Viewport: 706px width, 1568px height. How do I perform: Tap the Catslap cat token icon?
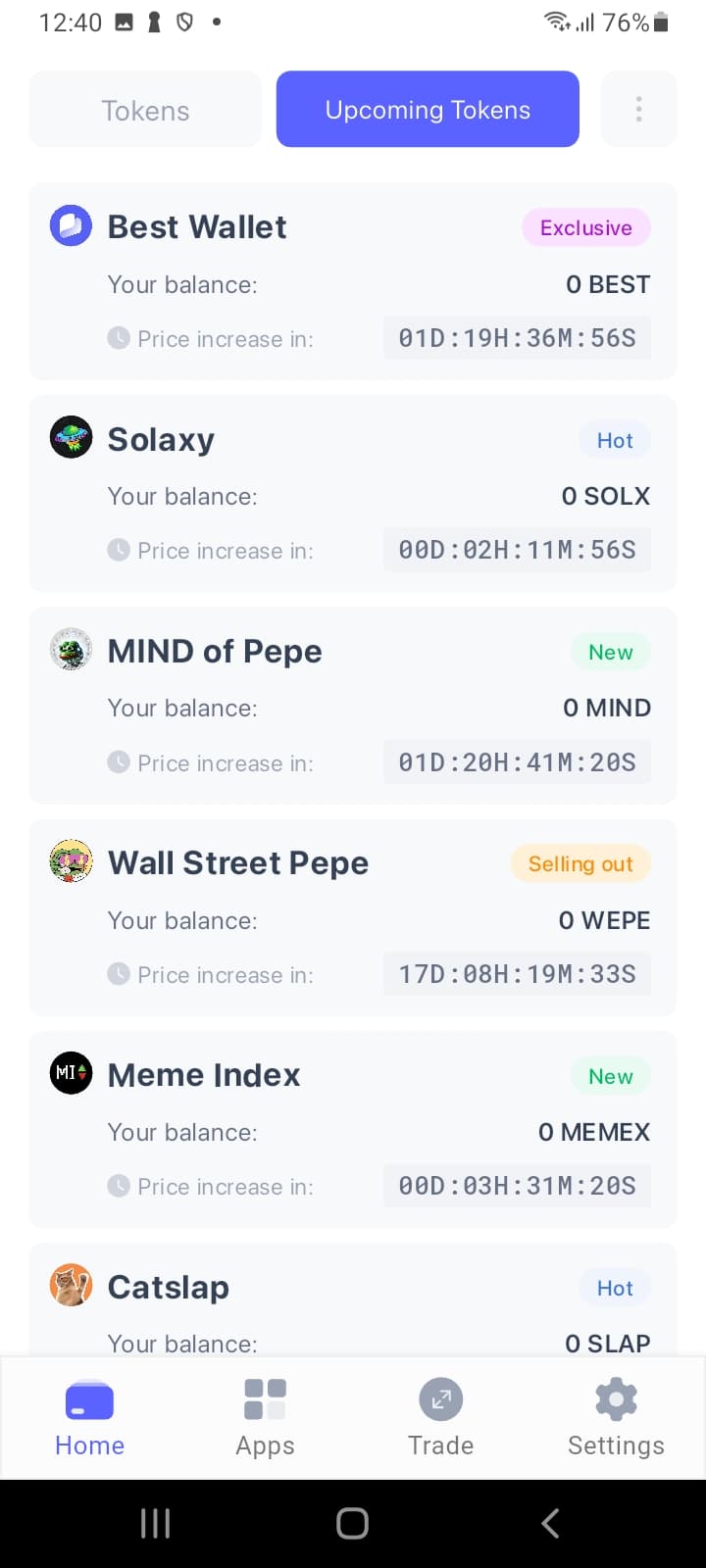pyautogui.click(x=70, y=1285)
